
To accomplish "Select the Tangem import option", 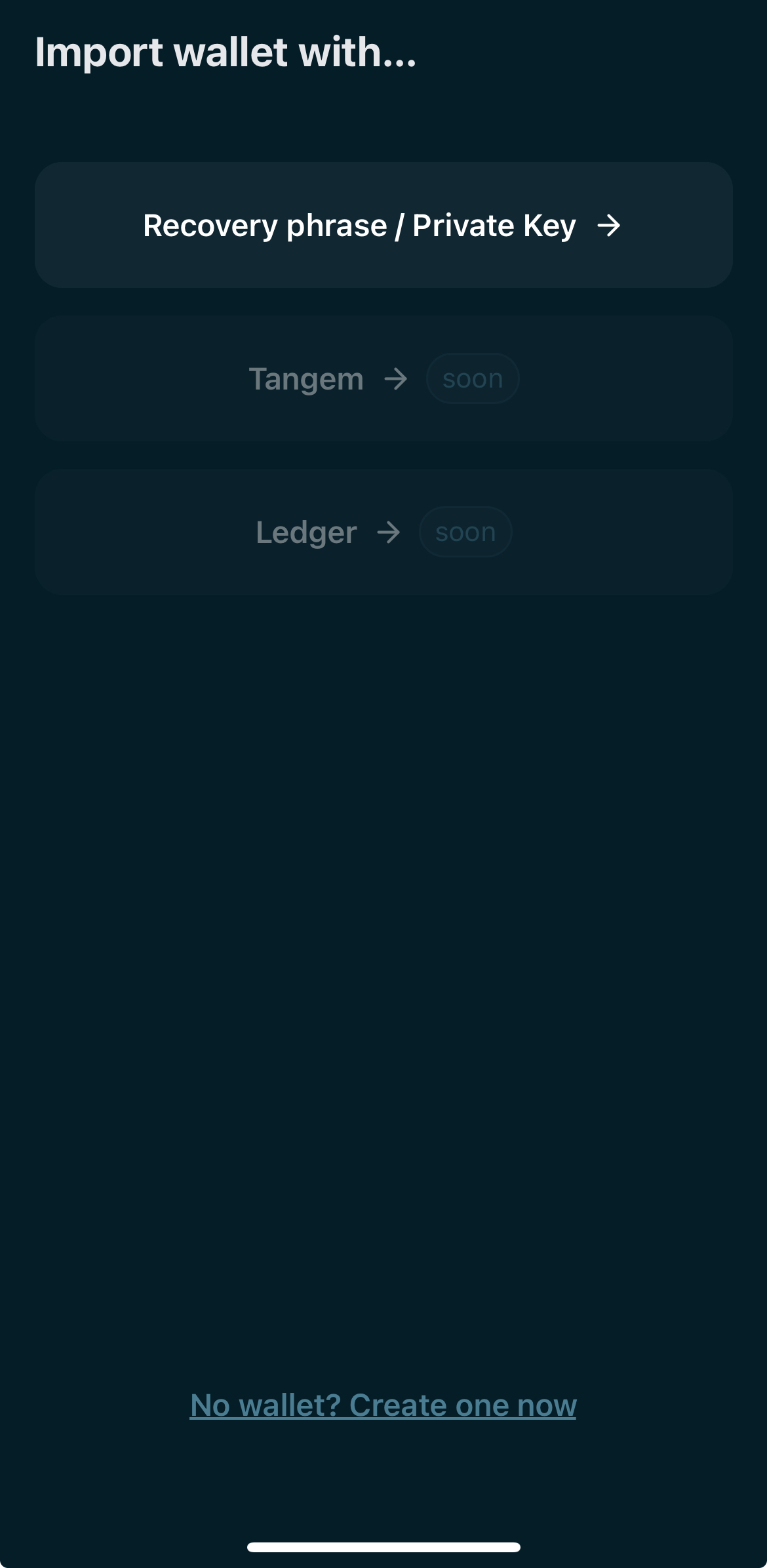I will [x=383, y=378].
